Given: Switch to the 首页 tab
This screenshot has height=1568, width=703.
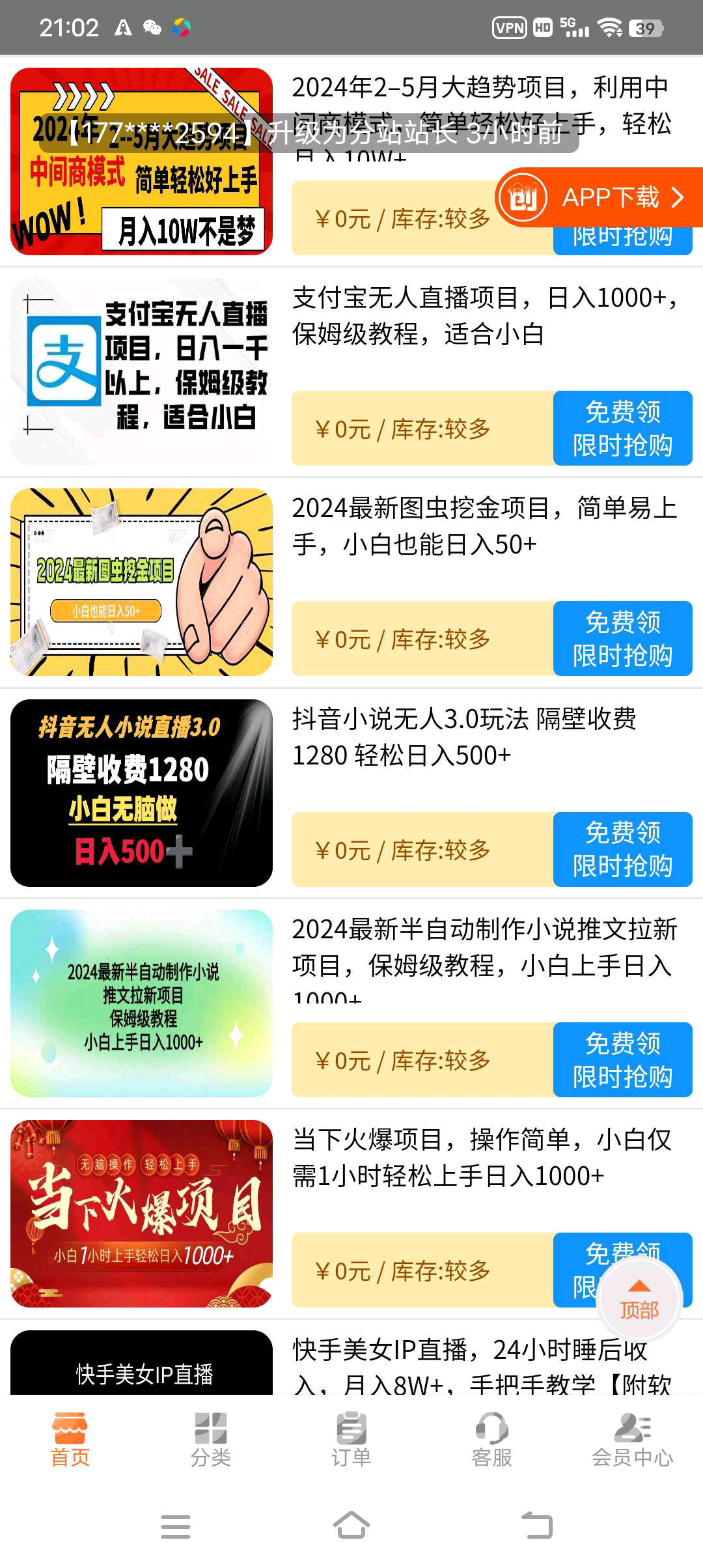Looking at the screenshot, I should click(x=70, y=1439).
